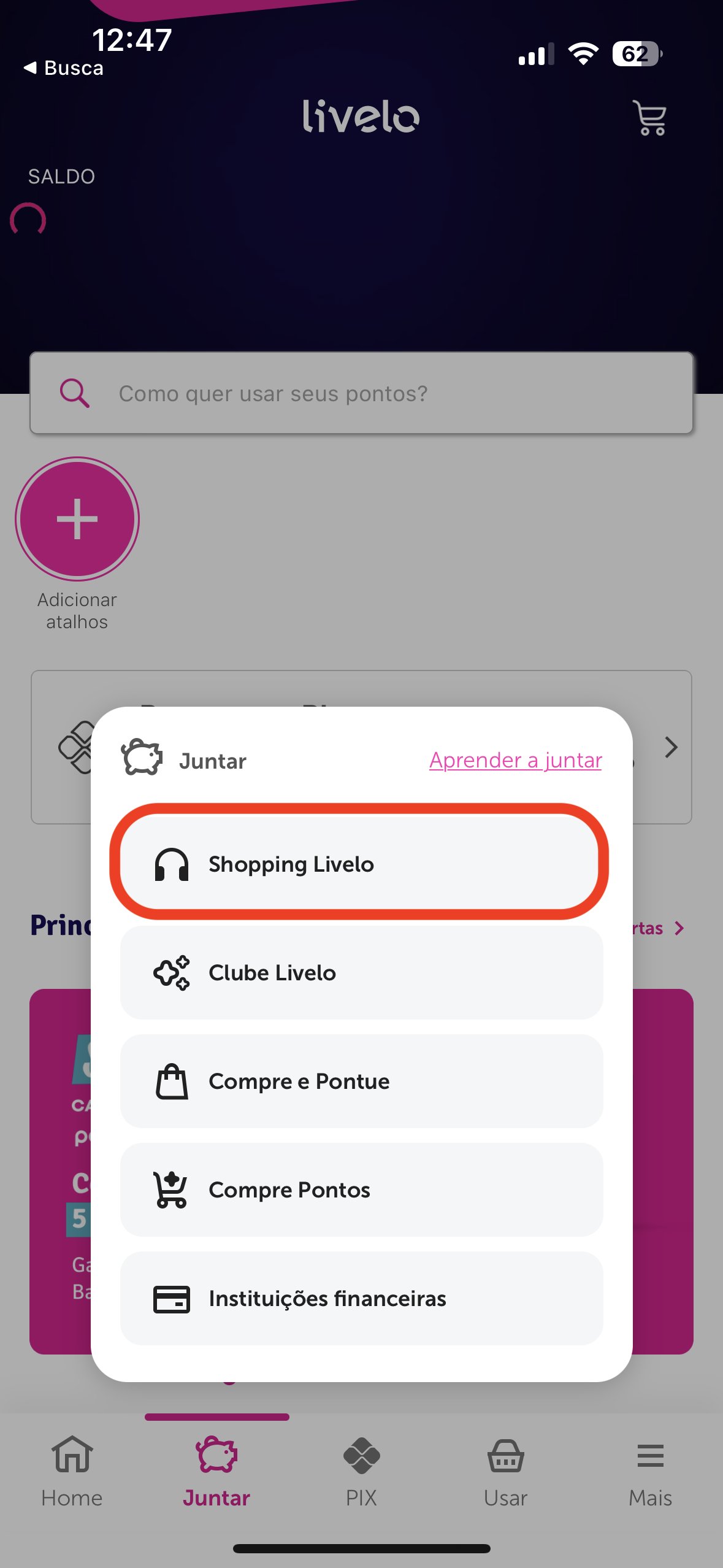Tap the points search field
The image size is (723, 1568).
coord(361,393)
